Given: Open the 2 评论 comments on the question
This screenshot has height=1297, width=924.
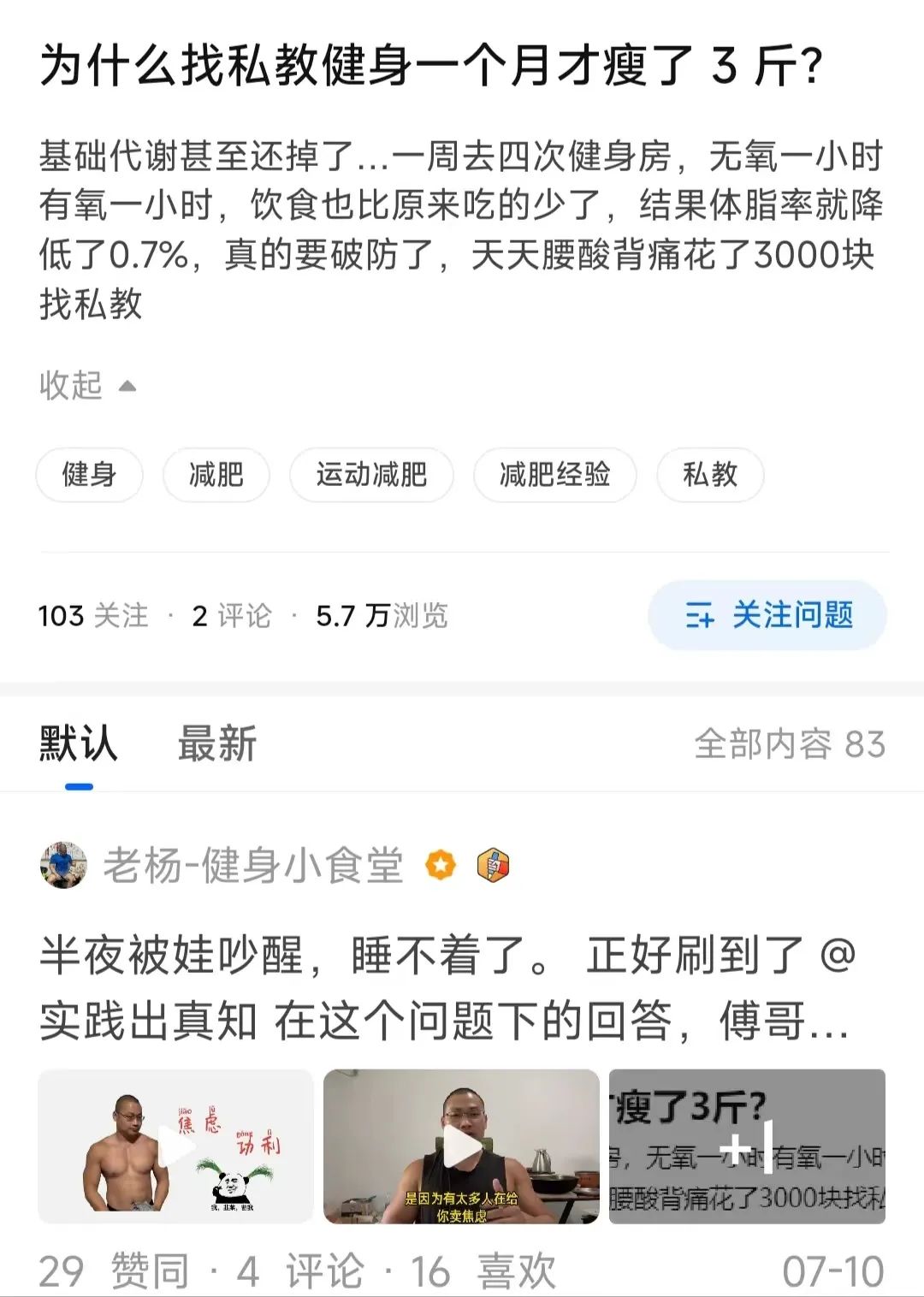Looking at the screenshot, I should (232, 615).
